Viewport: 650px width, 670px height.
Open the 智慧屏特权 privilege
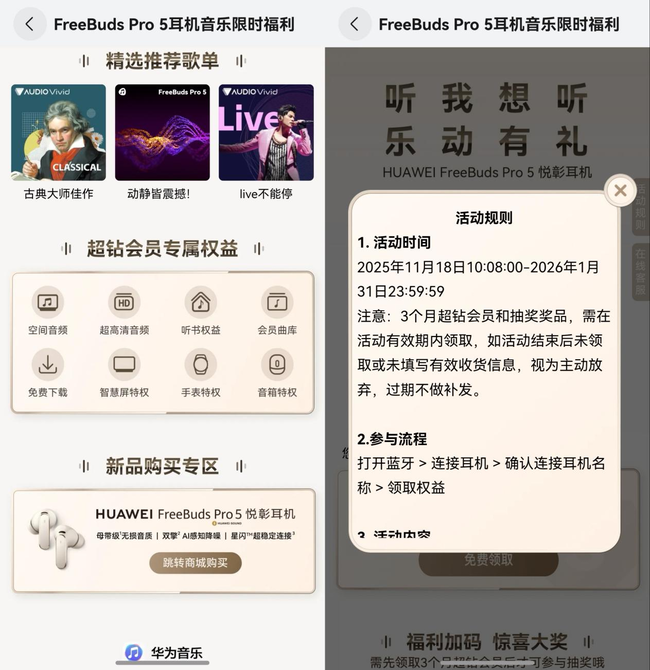tap(124, 372)
